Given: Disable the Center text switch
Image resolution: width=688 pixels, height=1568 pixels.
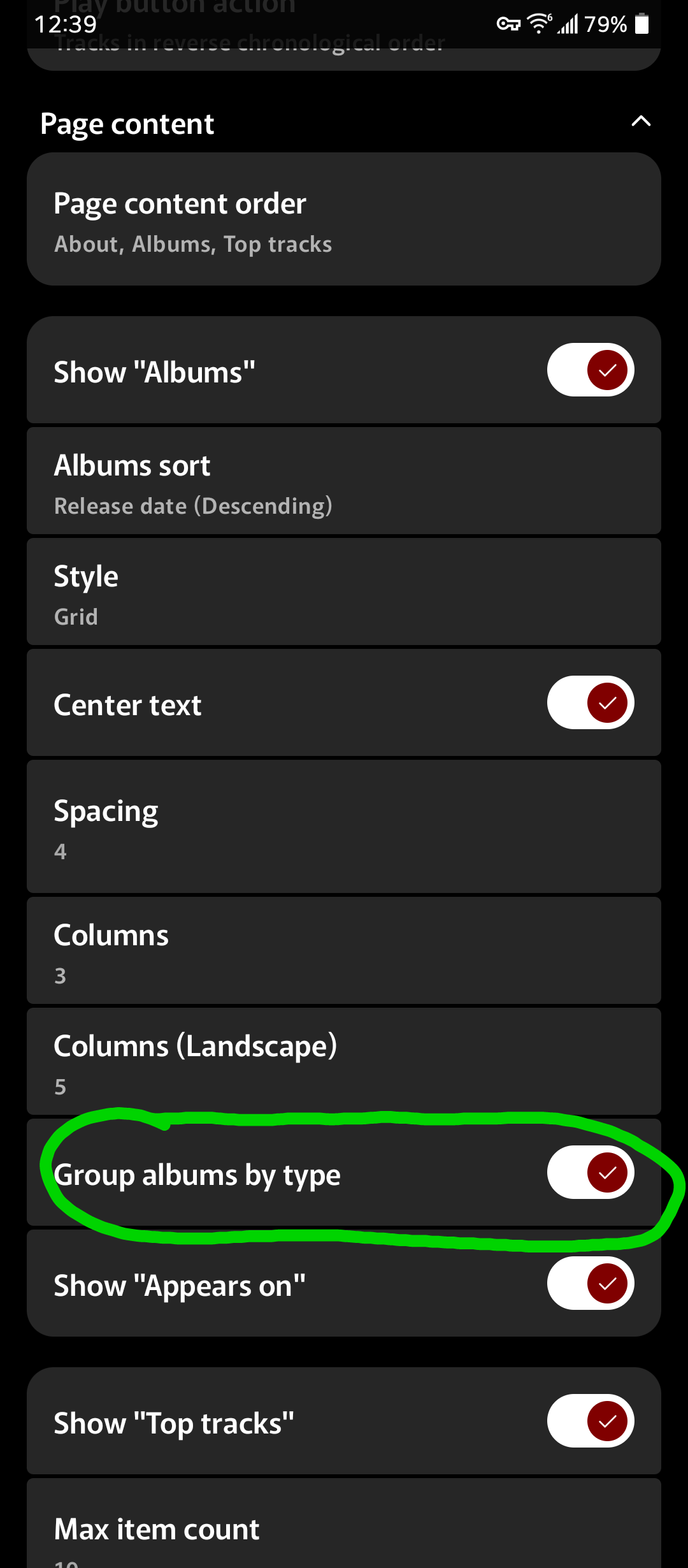Looking at the screenshot, I should [590, 703].
